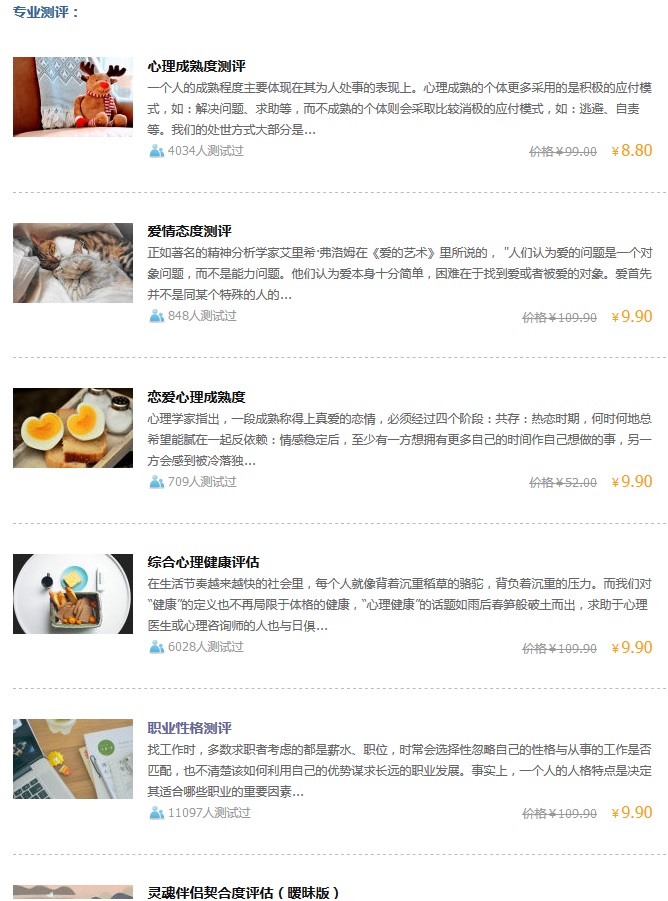Open 灵魂伴侣契合度评估（暧昧版）
Screen dimensions: 668x901
[x=243, y=893]
